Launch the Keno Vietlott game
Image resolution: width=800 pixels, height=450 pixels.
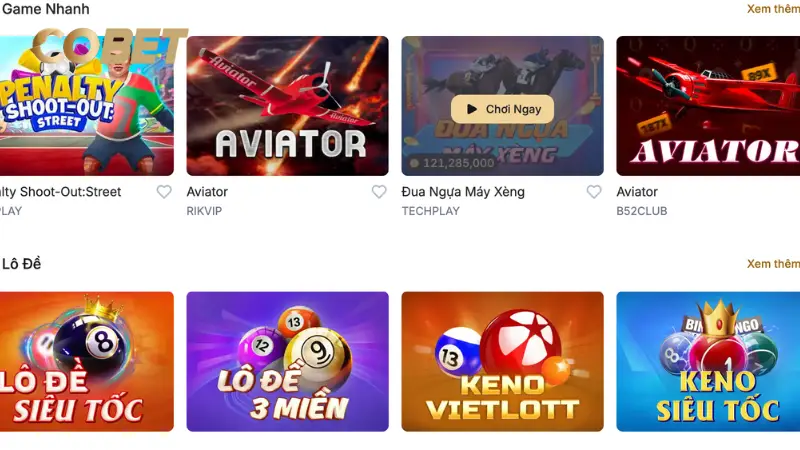pos(502,361)
